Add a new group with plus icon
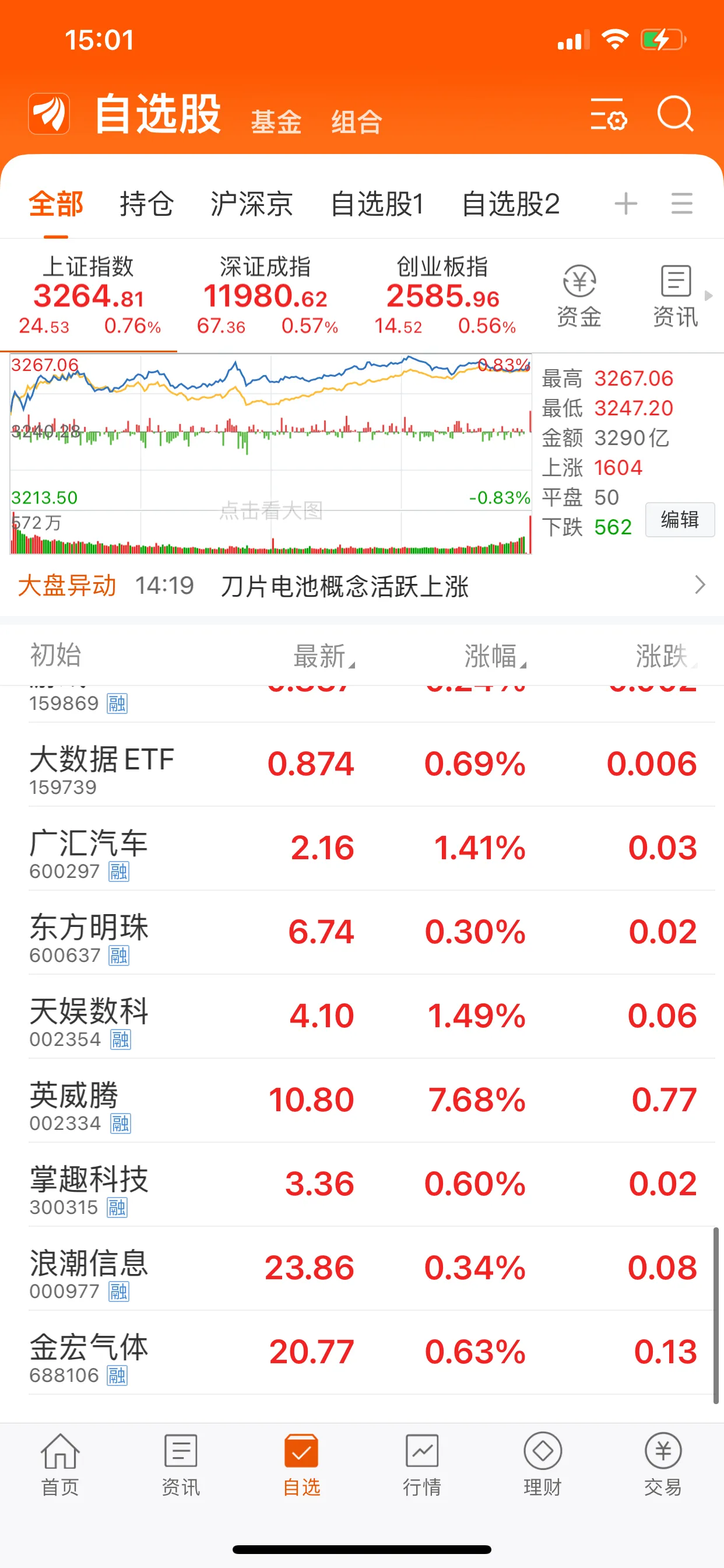The width and height of the screenshot is (724, 1568). click(x=625, y=204)
